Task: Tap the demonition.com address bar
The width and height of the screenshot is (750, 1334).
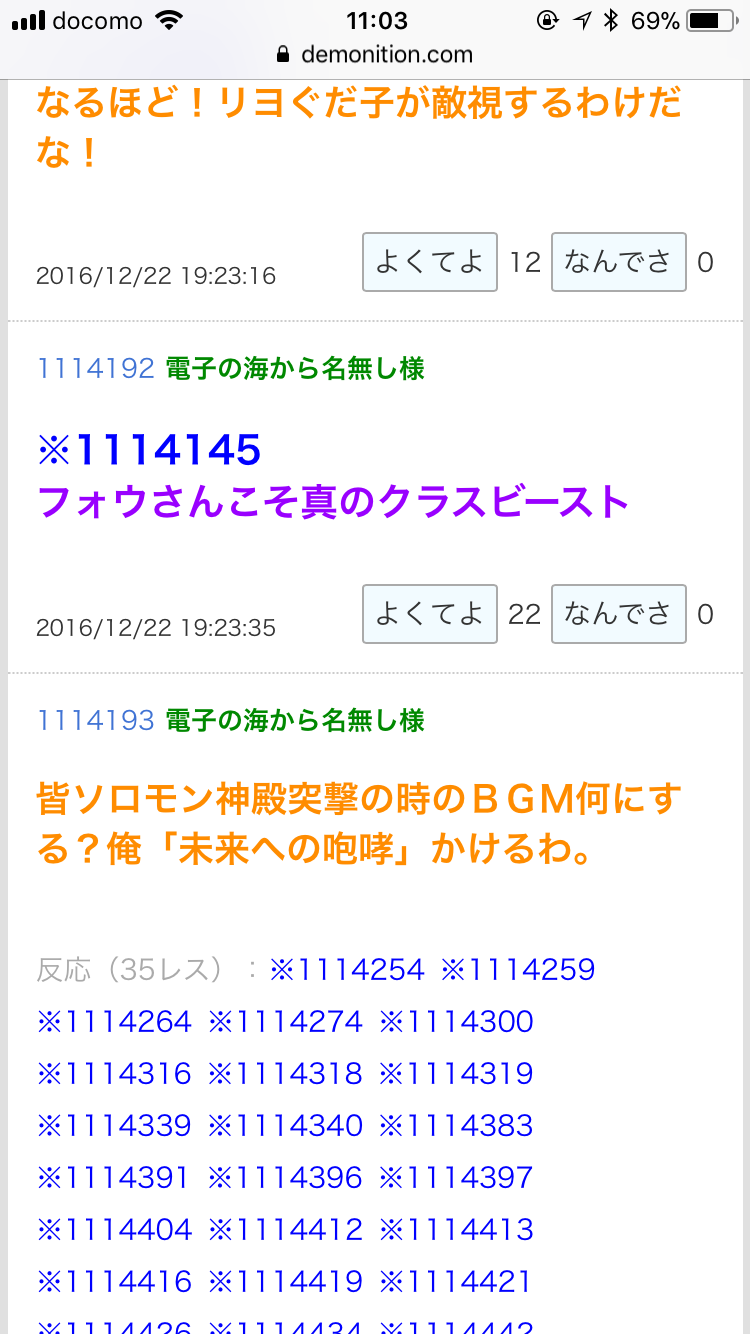Action: click(375, 54)
